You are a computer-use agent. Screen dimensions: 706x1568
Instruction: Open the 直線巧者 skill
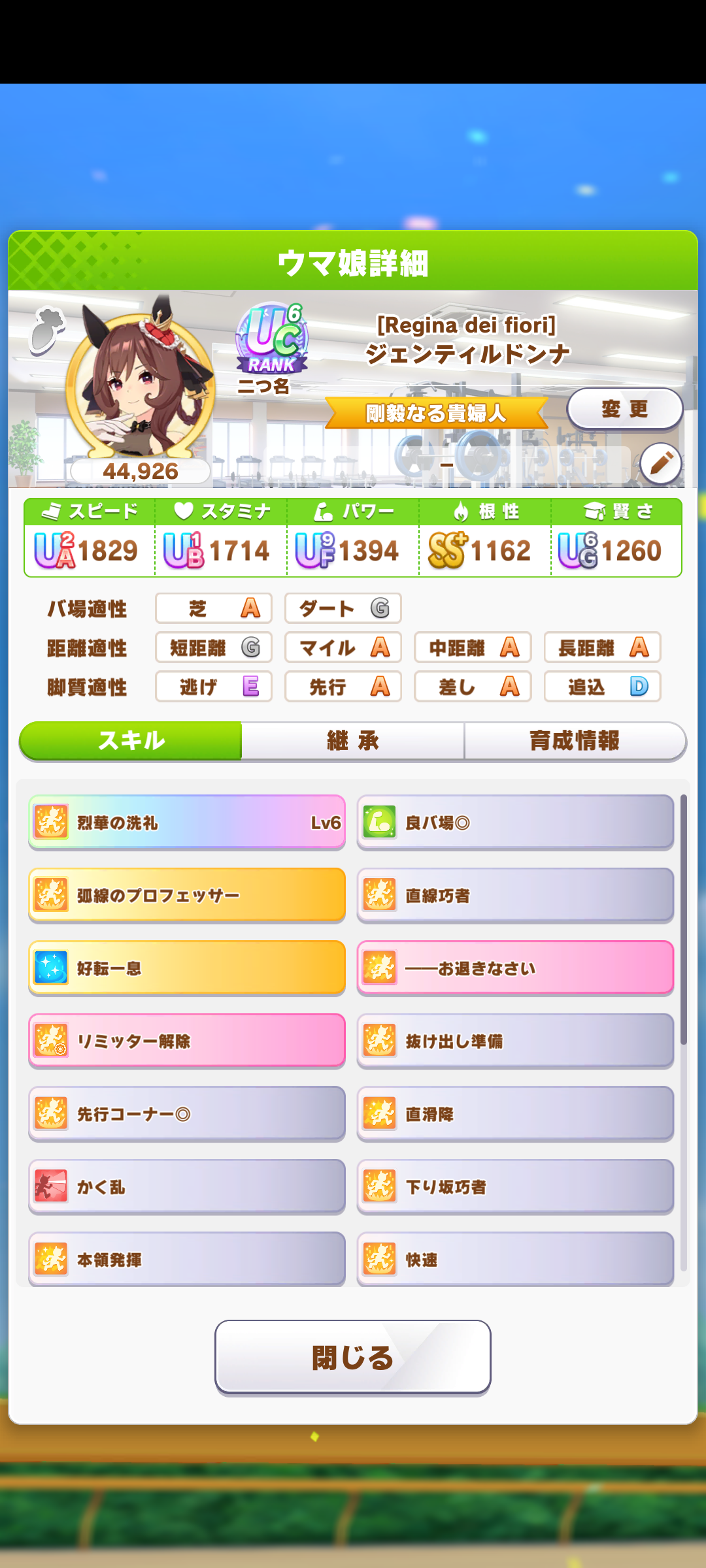click(515, 895)
